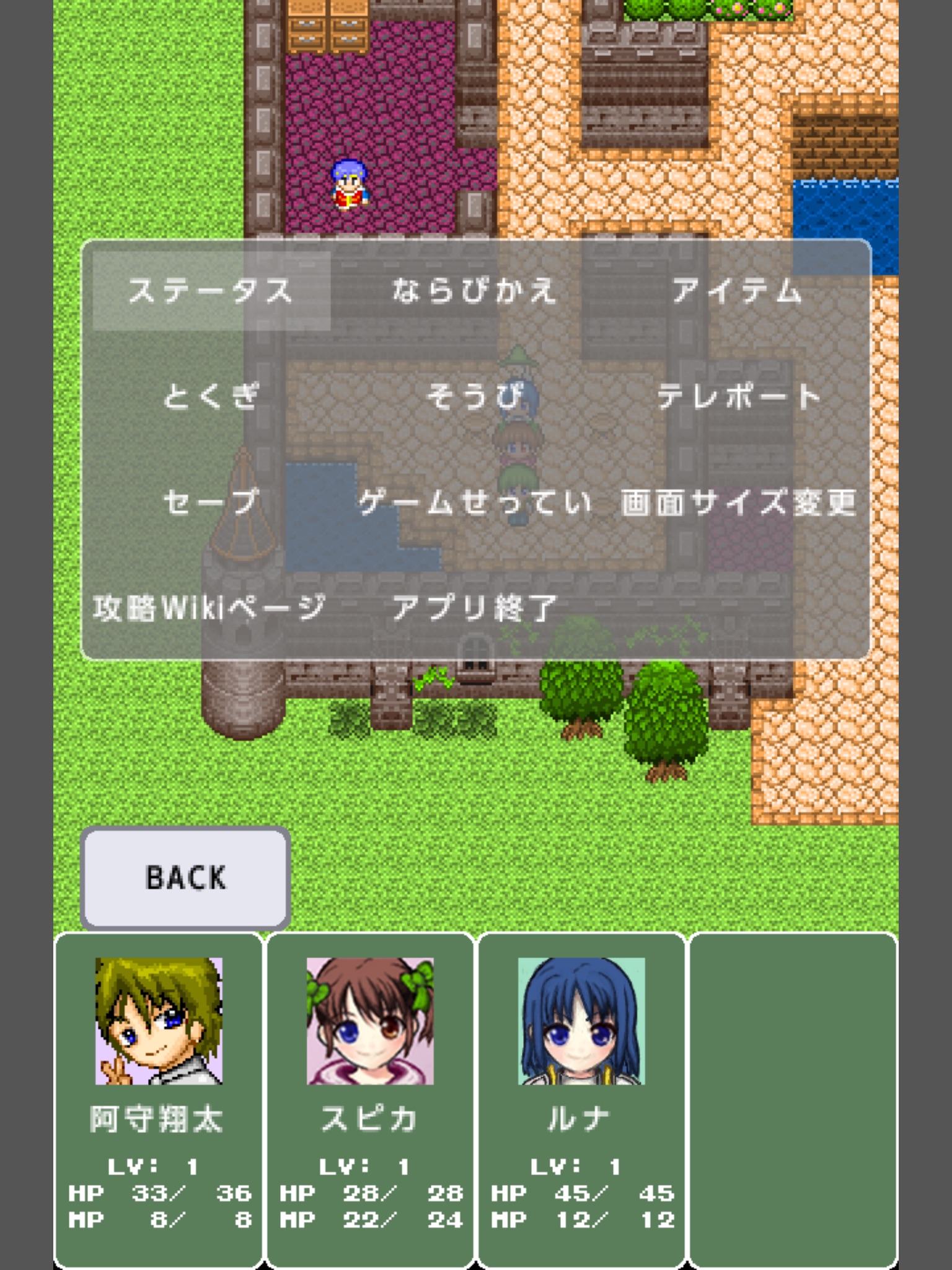
Task: Select party member 阿守翔太's card
Action: pos(159,1099)
